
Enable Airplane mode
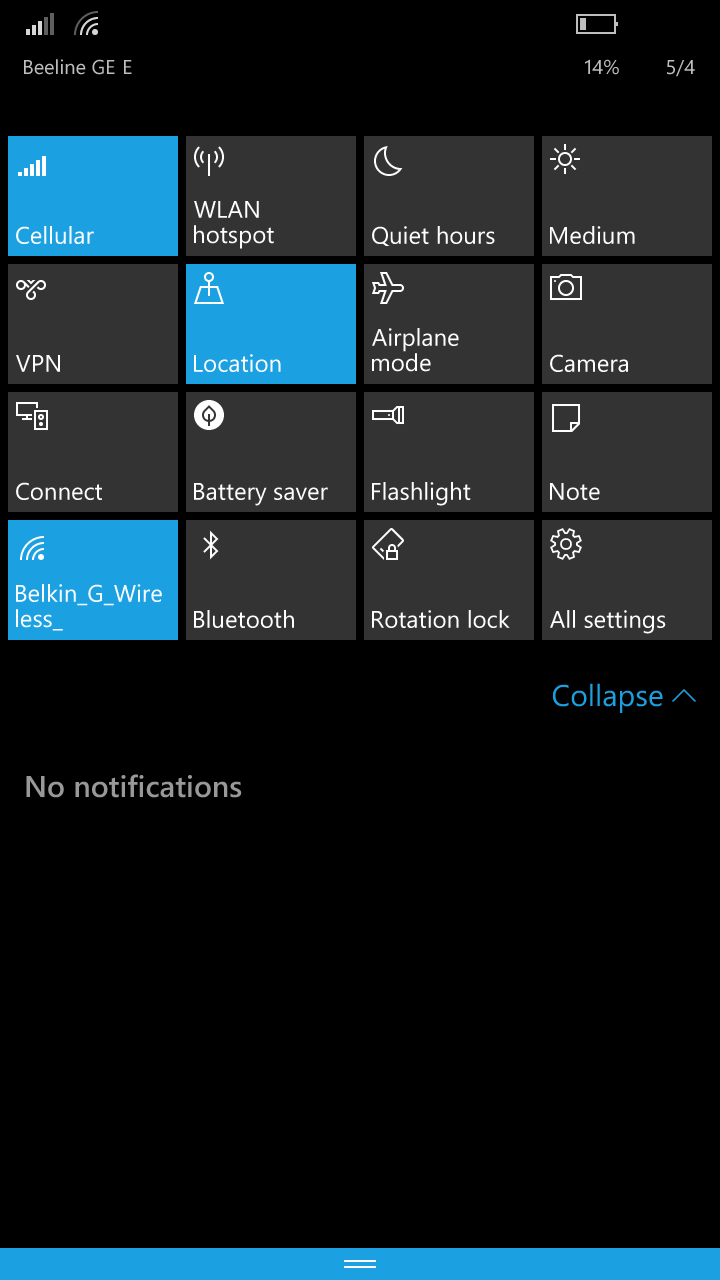click(449, 324)
